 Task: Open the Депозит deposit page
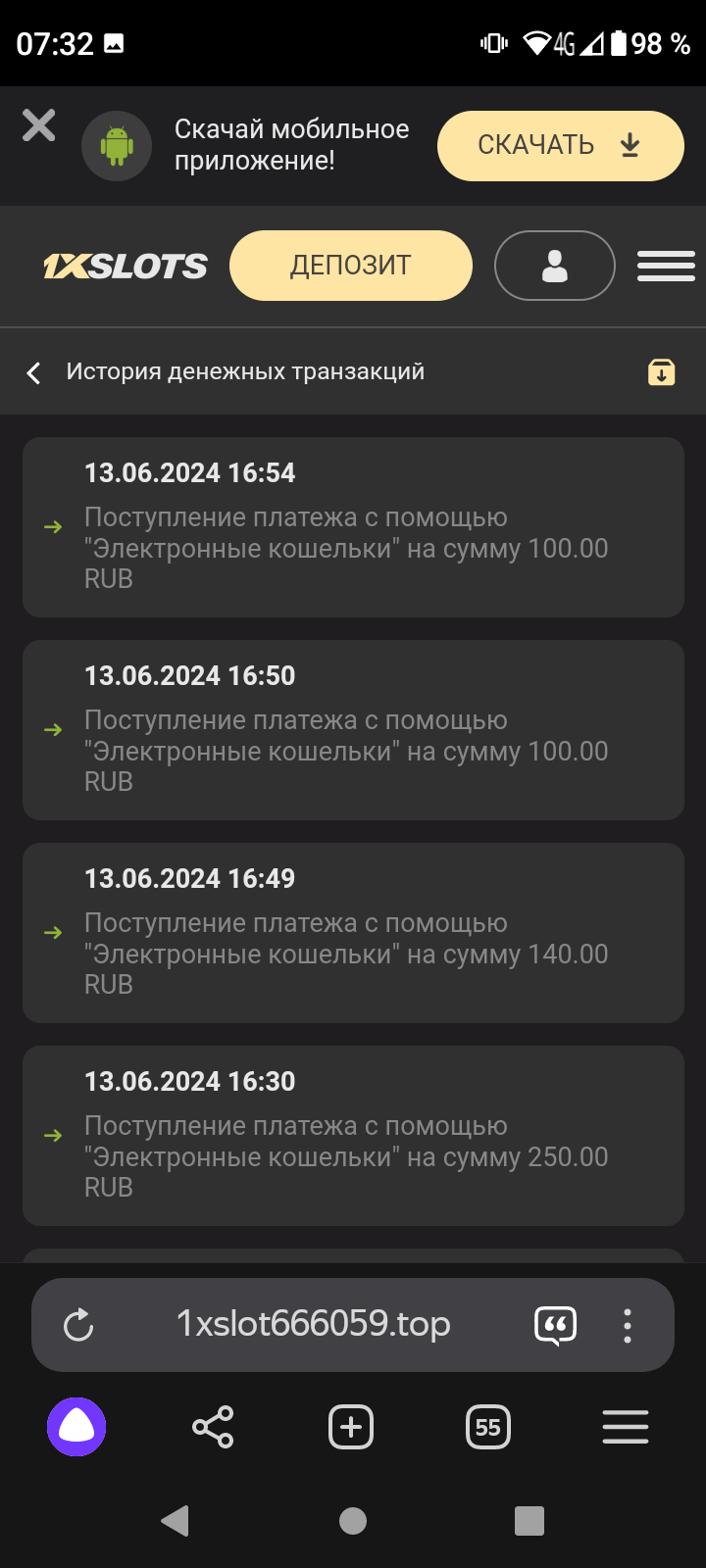(x=350, y=266)
